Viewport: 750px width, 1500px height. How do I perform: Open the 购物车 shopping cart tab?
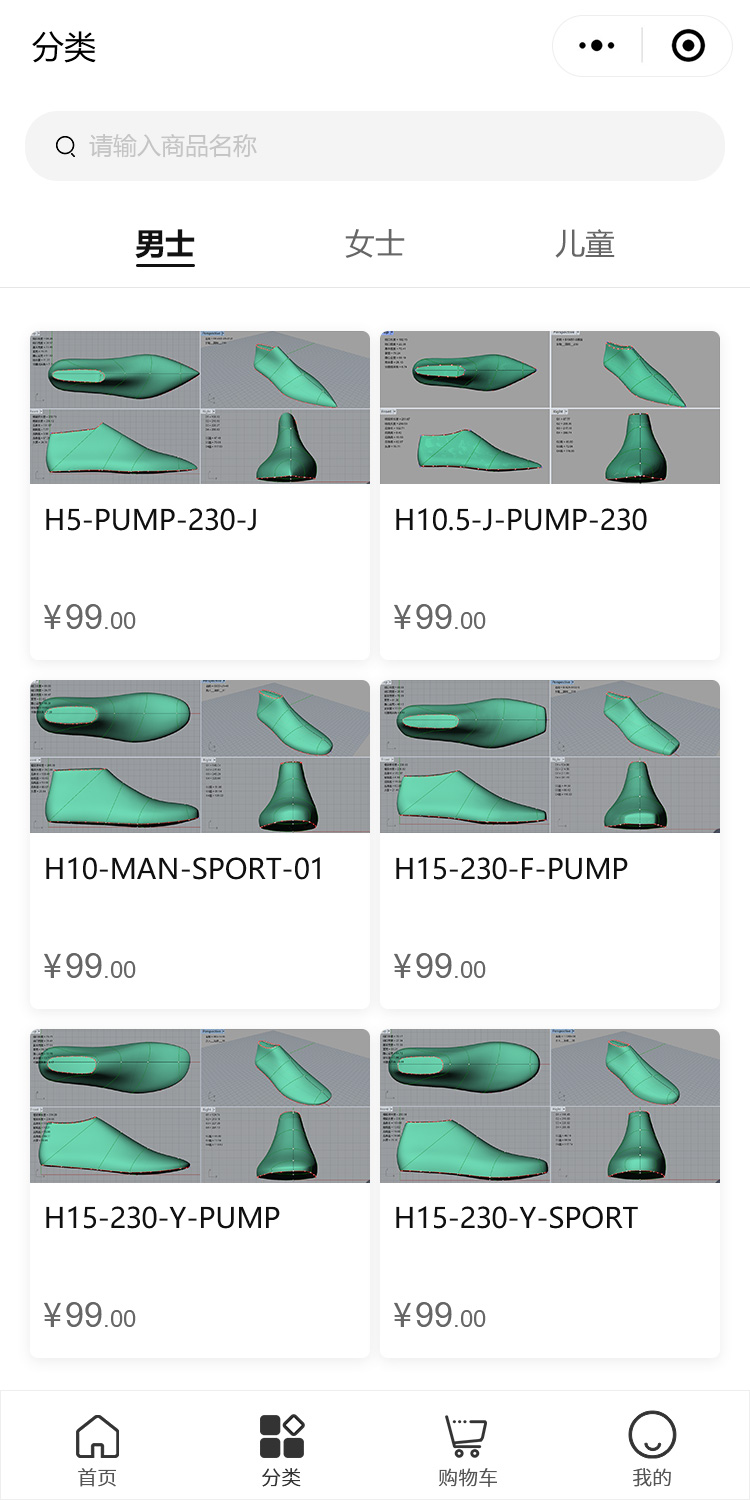pyautogui.click(x=467, y=1449)
